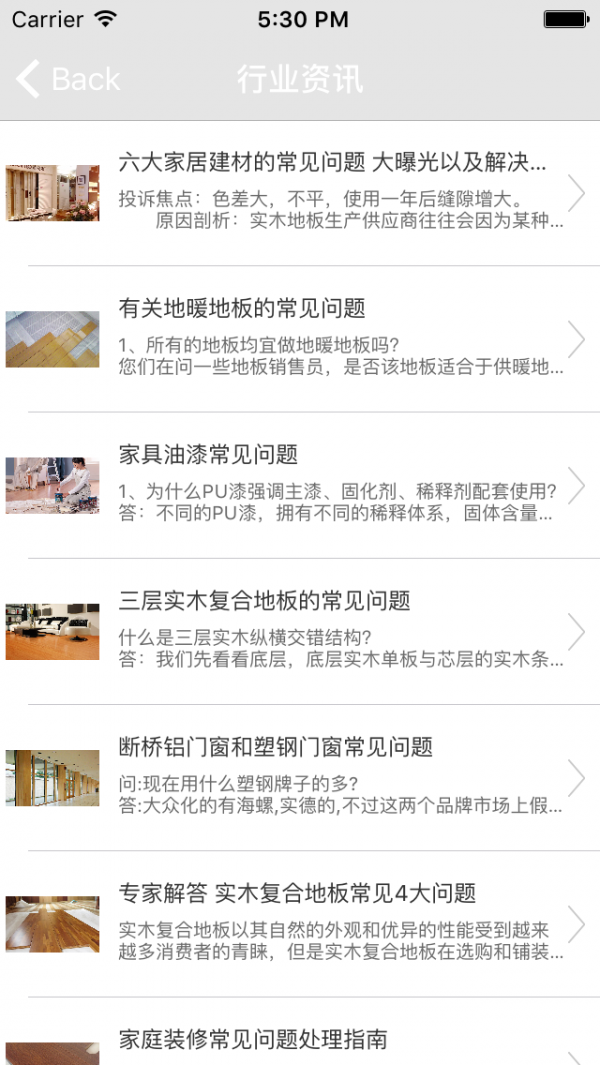Go back using the Back button
This screenshot has height=1065, width=600.
(x=68, y=79)
